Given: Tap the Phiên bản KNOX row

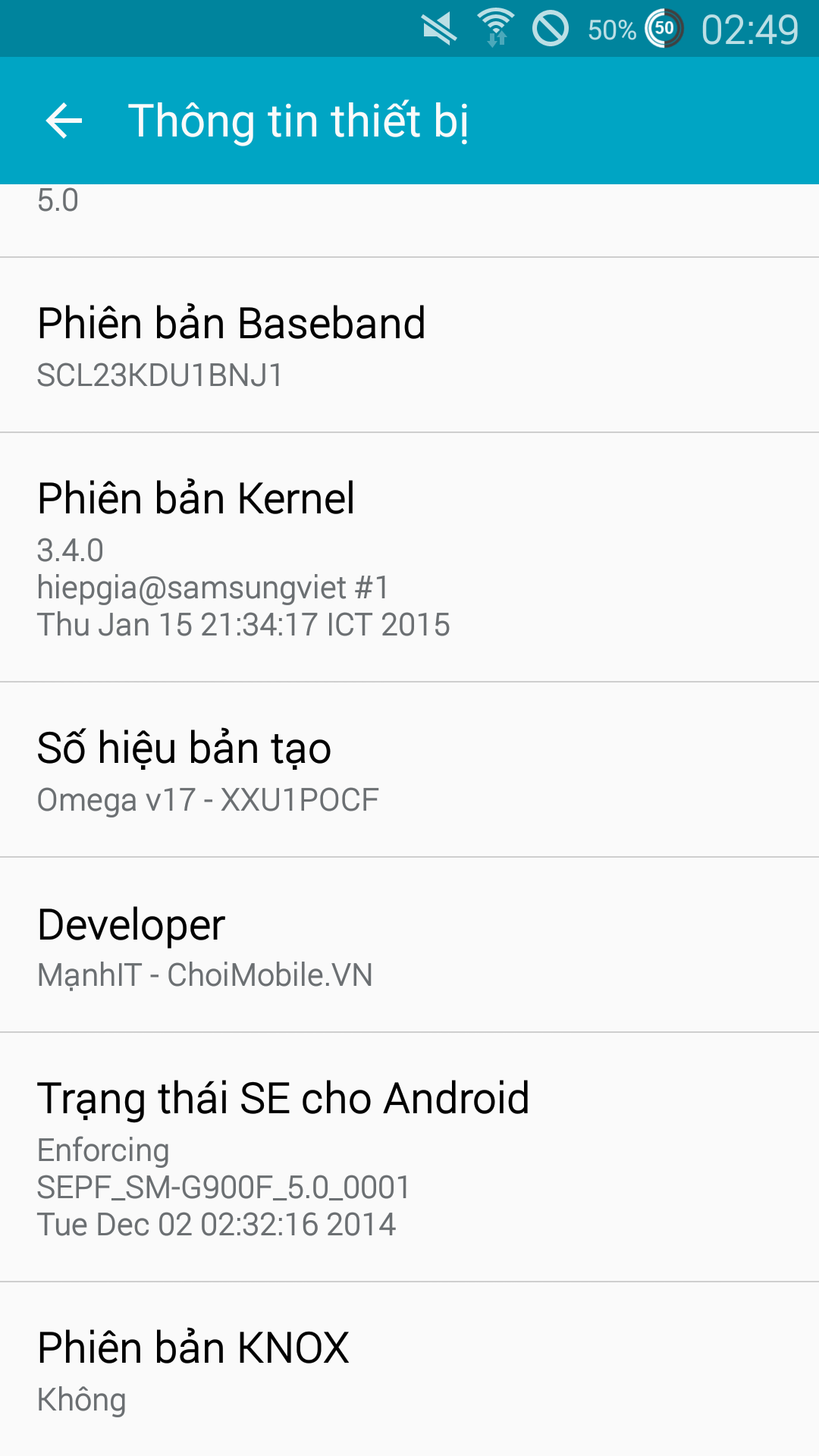Looking at the screenshot, I should tap(409, 1370).
